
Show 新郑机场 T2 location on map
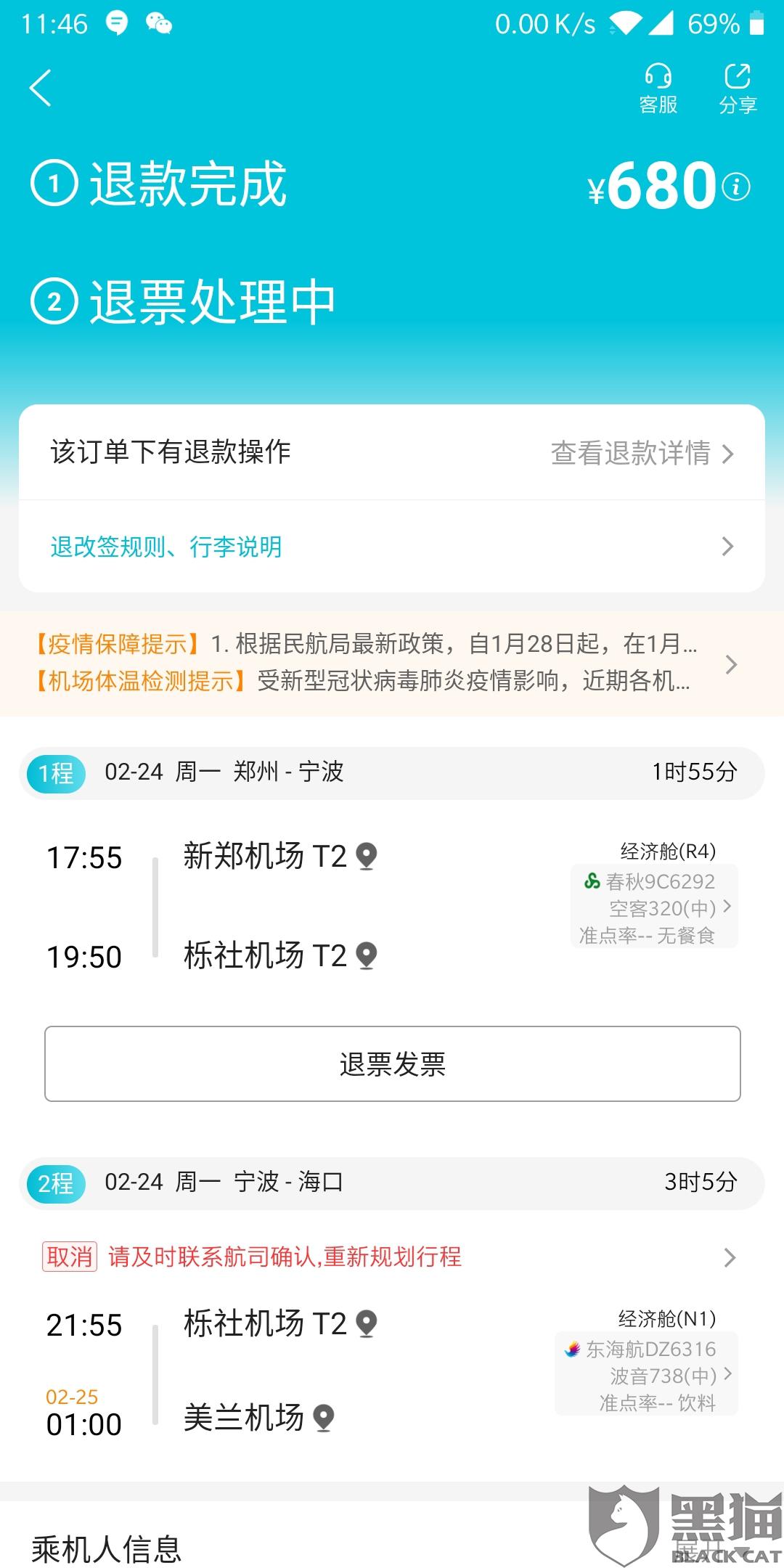367,857
